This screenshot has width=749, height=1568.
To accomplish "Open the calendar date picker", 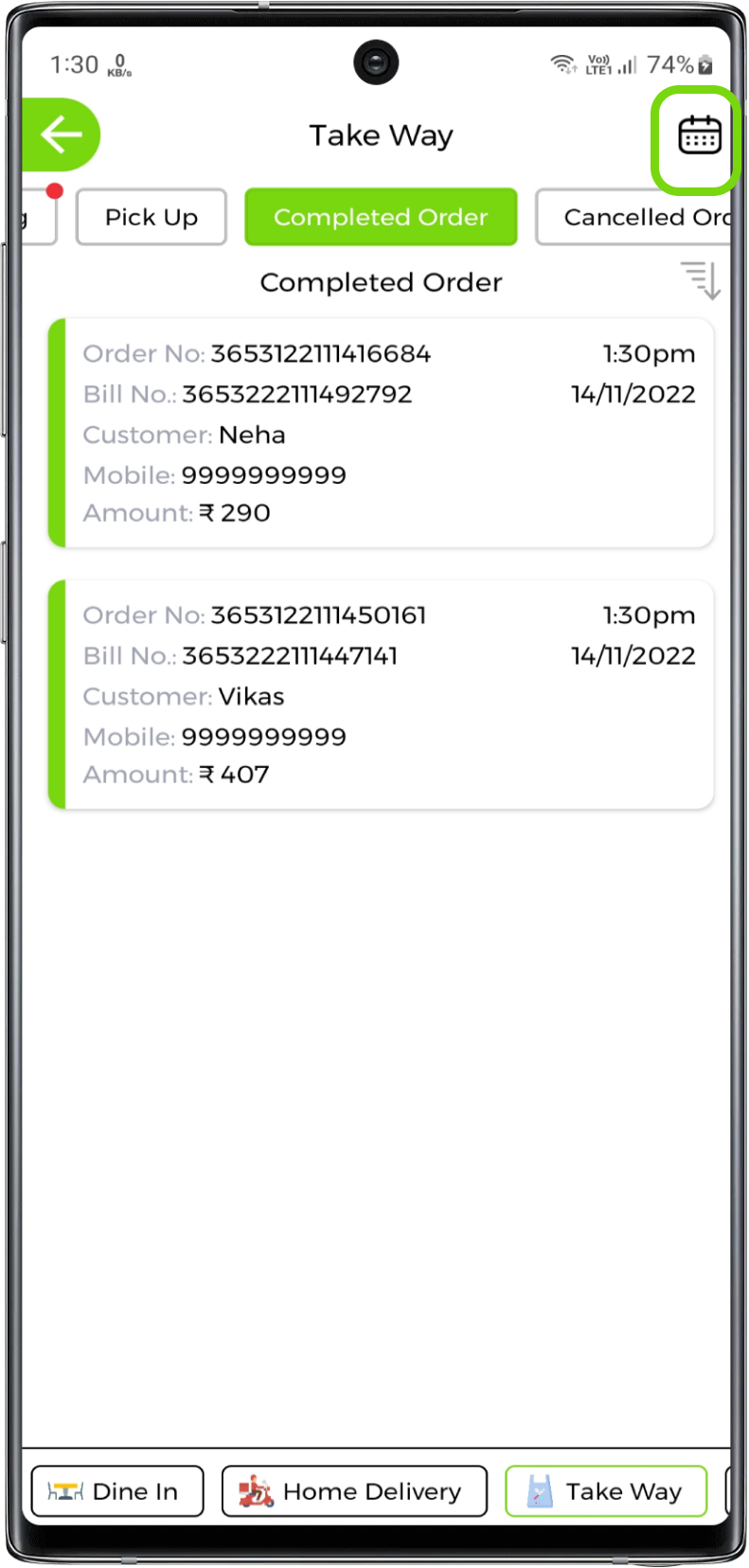I will click(x=699, y=136).
